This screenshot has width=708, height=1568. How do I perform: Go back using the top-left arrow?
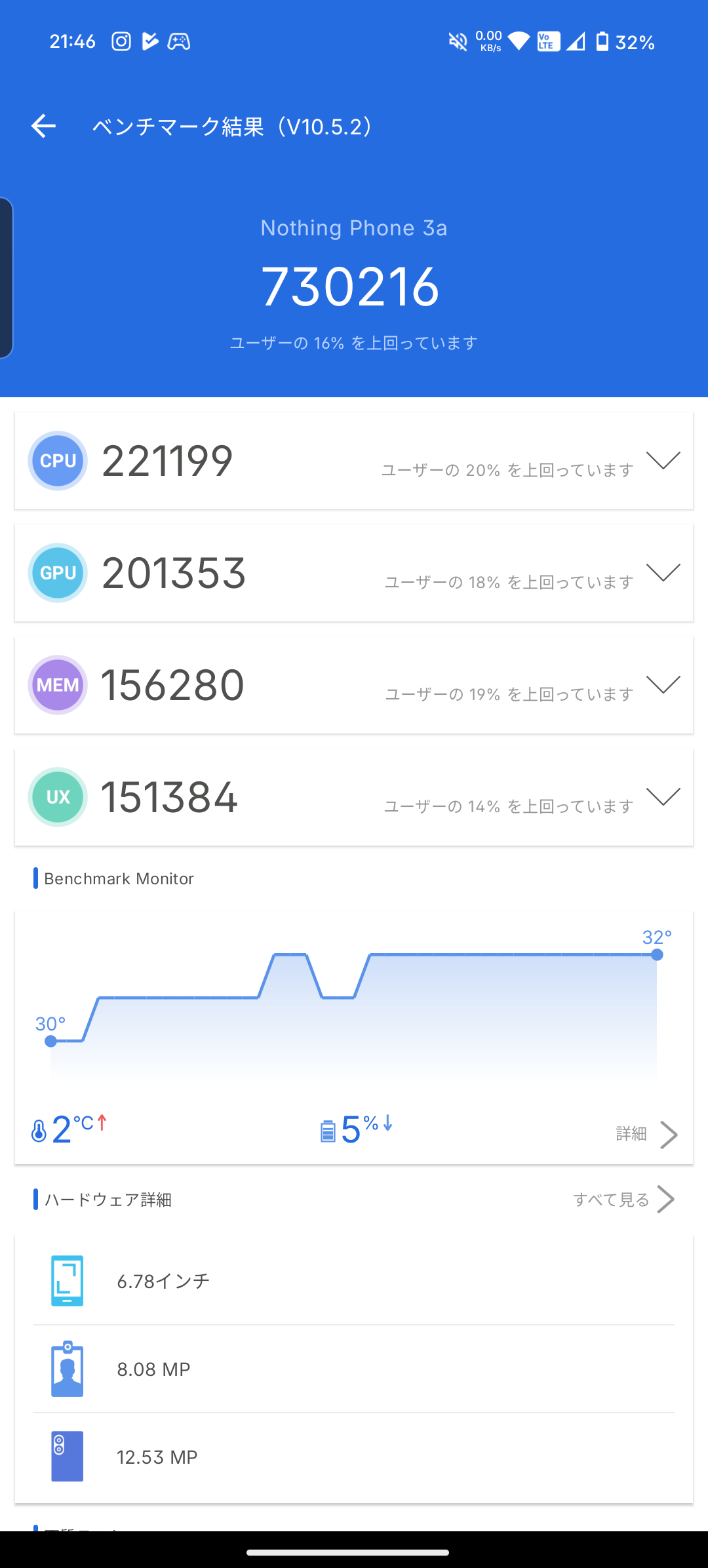click(x=43, y=126)
